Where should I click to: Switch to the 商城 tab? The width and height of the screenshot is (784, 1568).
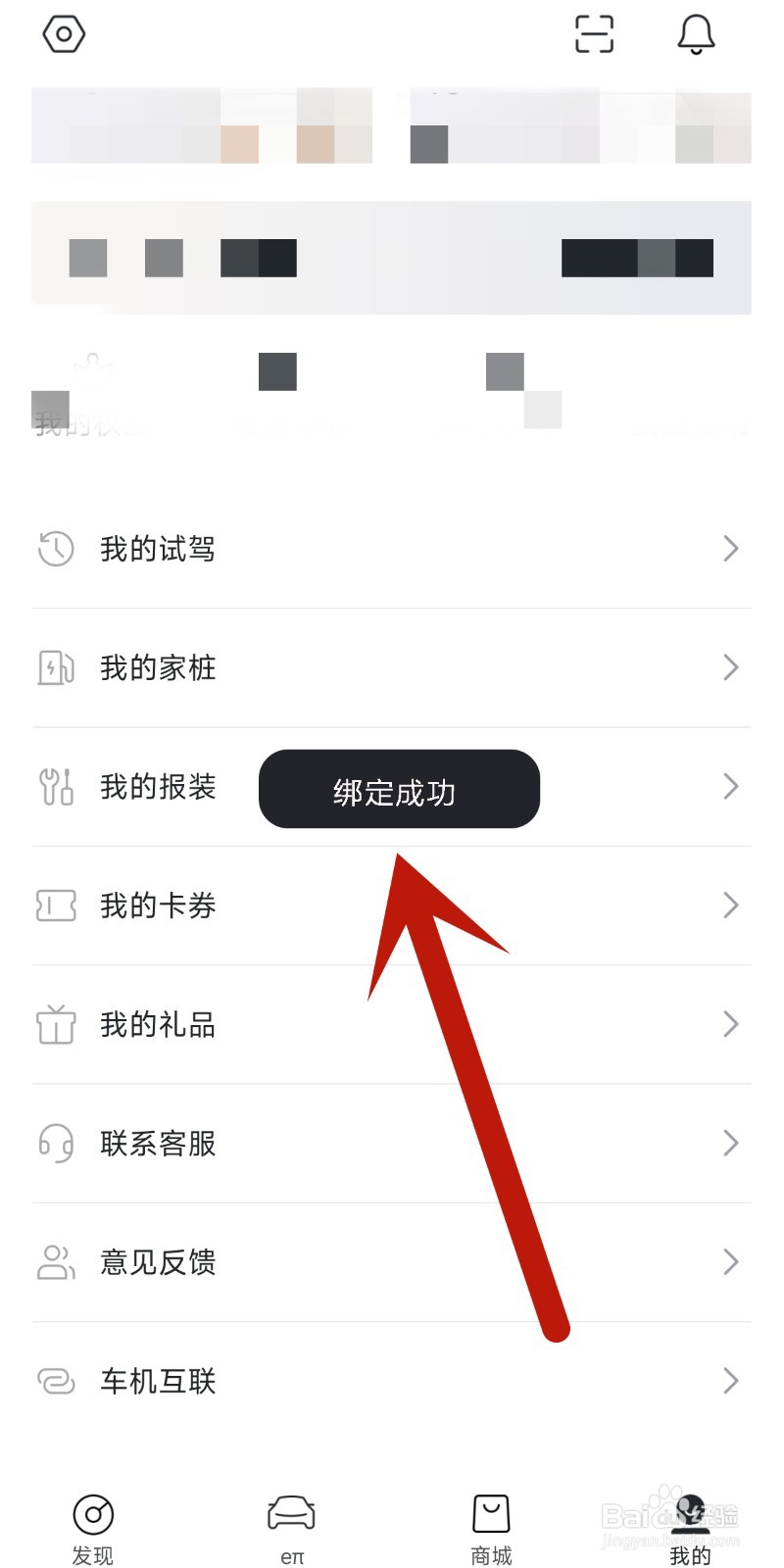(x=489, y=1519)
